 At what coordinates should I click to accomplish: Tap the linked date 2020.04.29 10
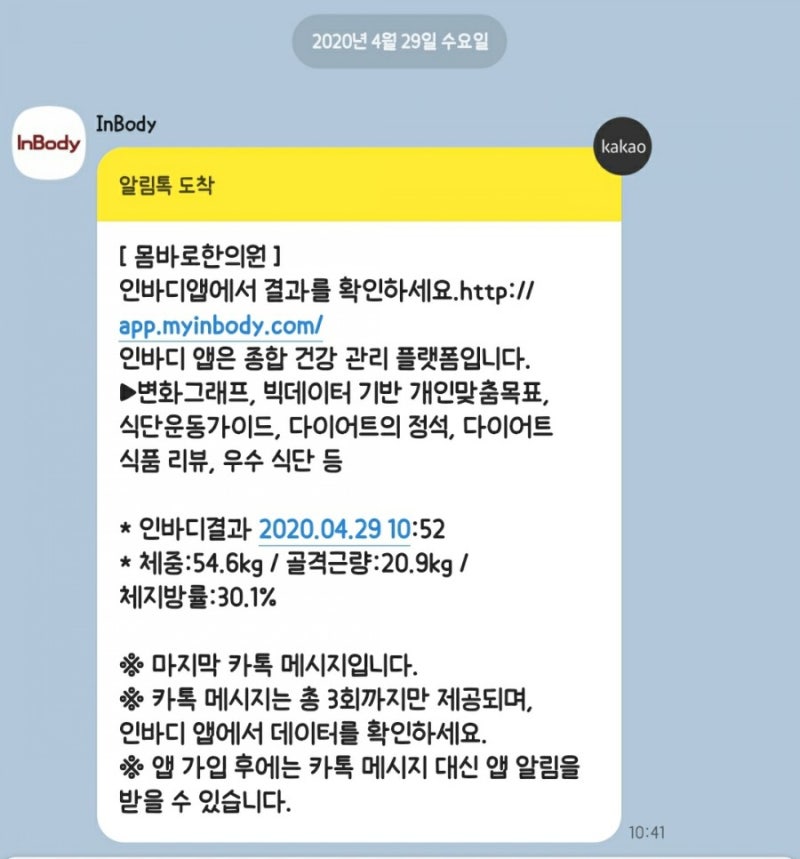[x=335, y=529]
